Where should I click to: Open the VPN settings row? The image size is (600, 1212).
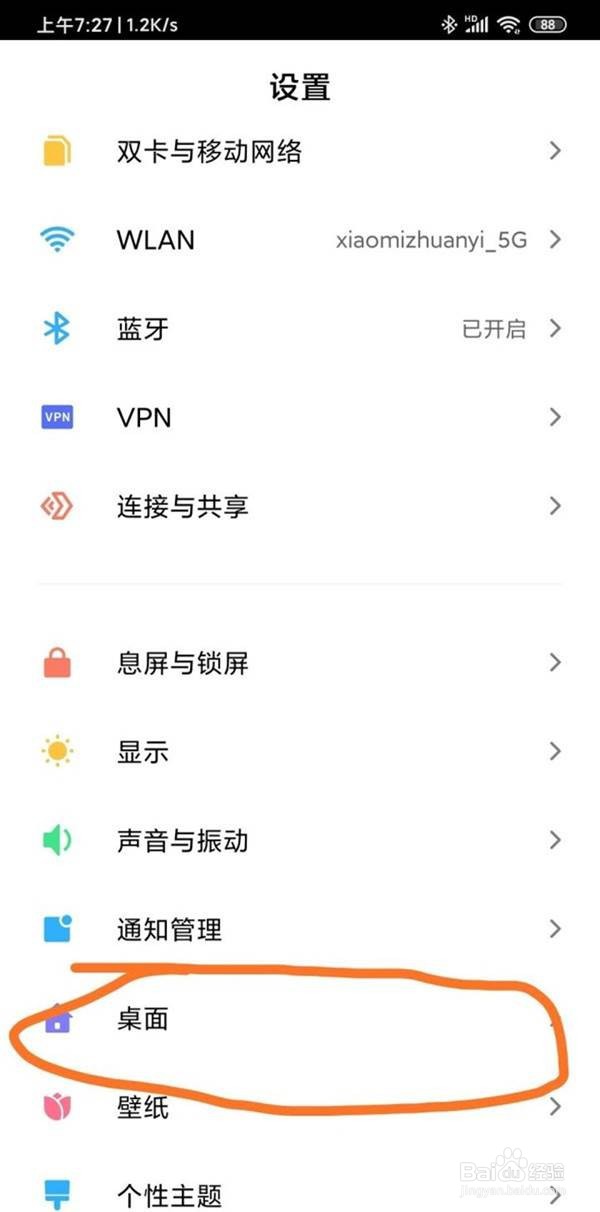coord(300,418)
